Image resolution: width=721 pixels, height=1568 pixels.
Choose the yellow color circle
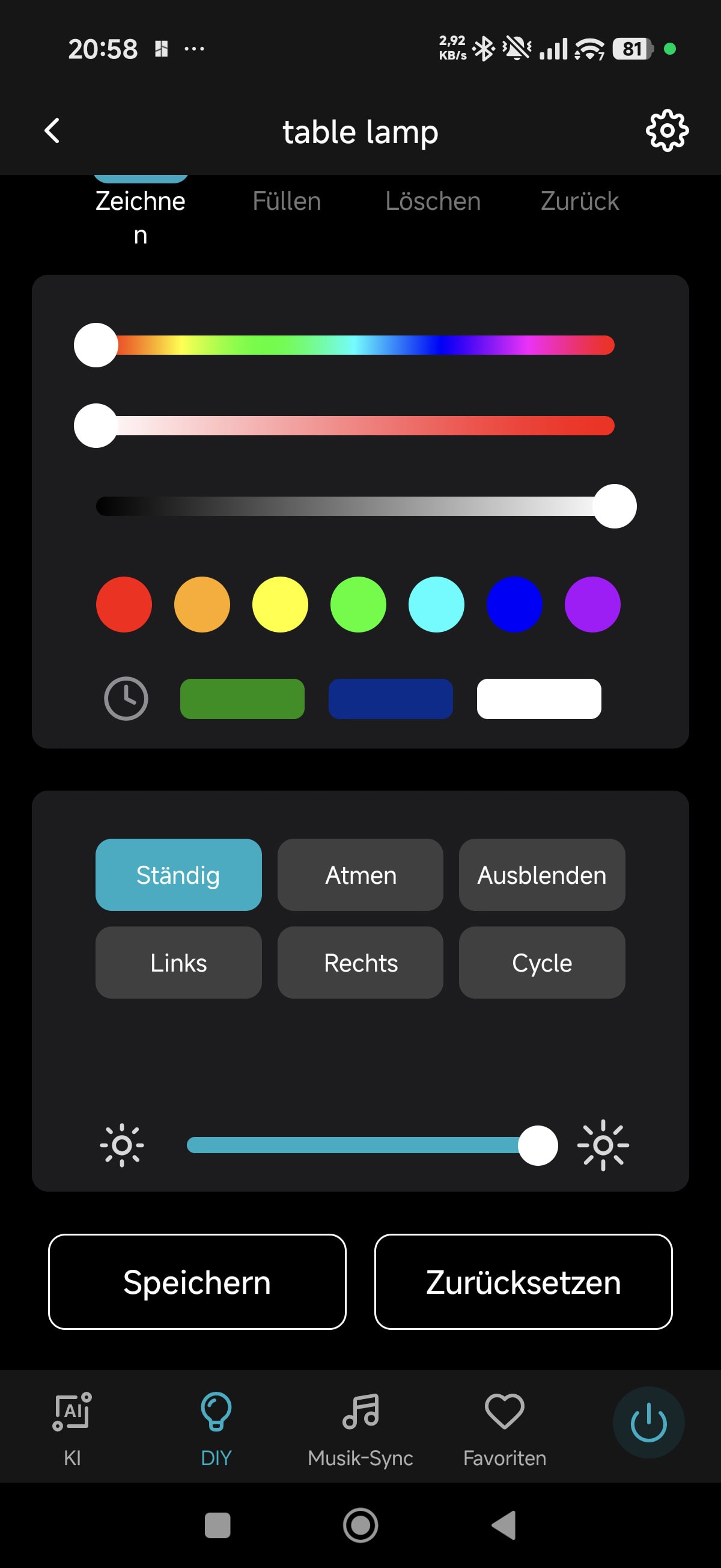[280, 604]
